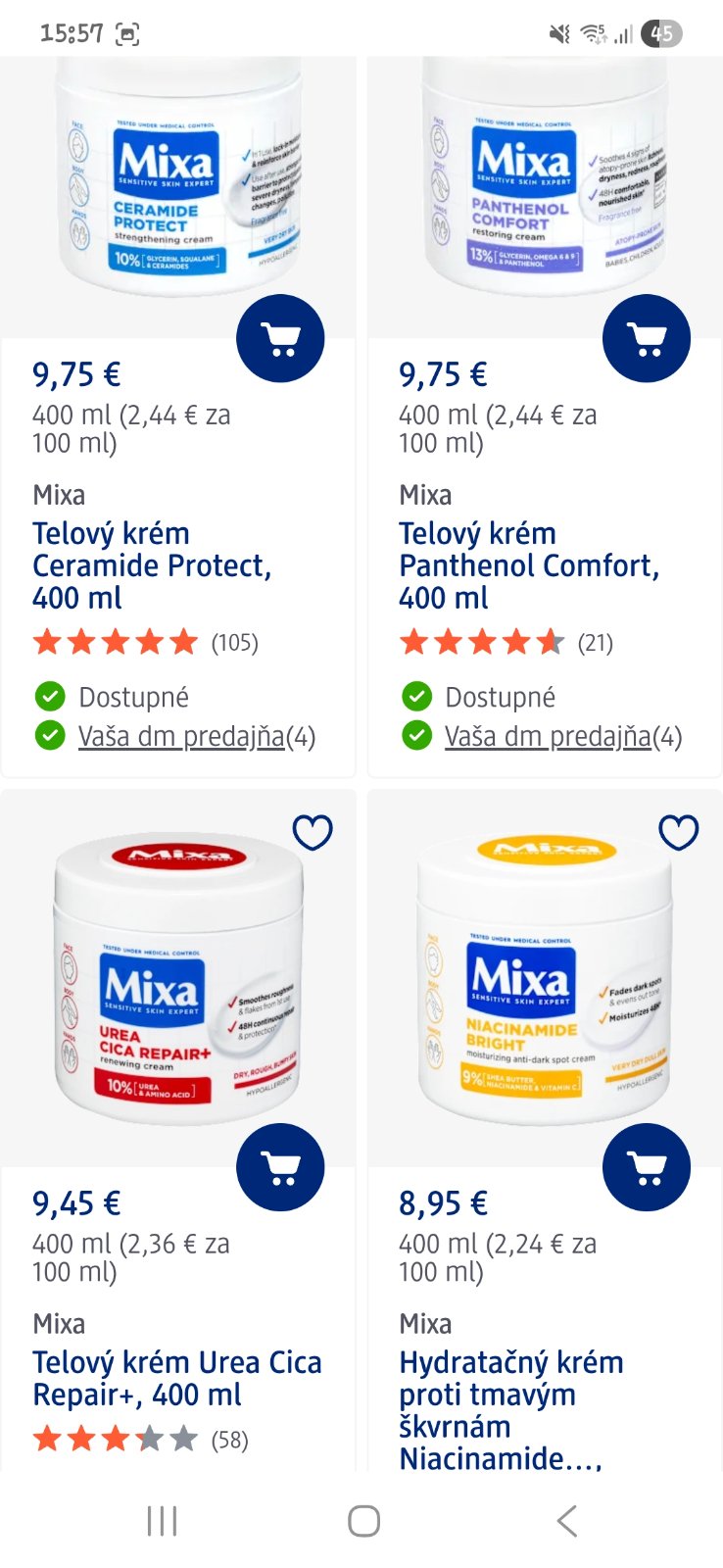The height and width of the screenshot is (1568, 723).
Task: Open Telový krém Ceramide Protect product page
Action: coord(152,565)
